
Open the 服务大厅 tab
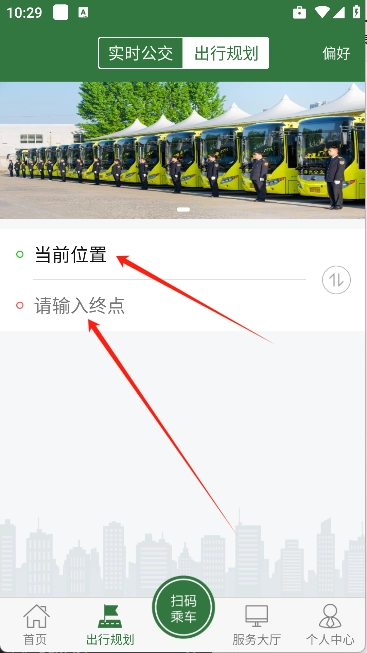256,624
